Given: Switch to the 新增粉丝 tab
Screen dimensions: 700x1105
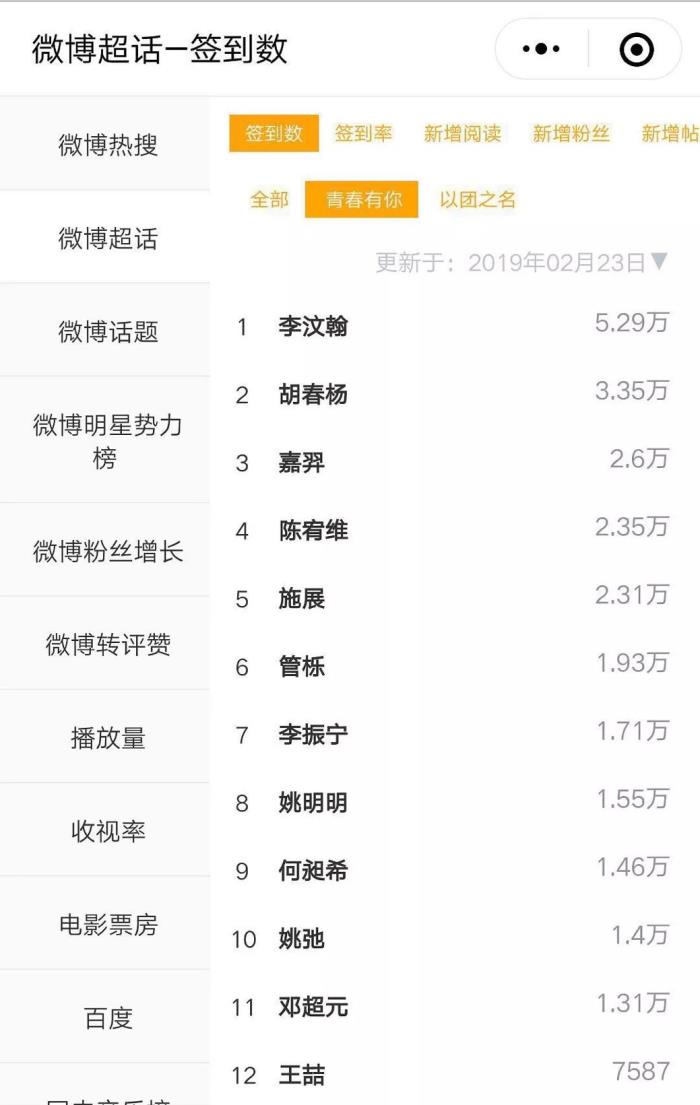Looking at the screenshot, I should pos(571,134).
